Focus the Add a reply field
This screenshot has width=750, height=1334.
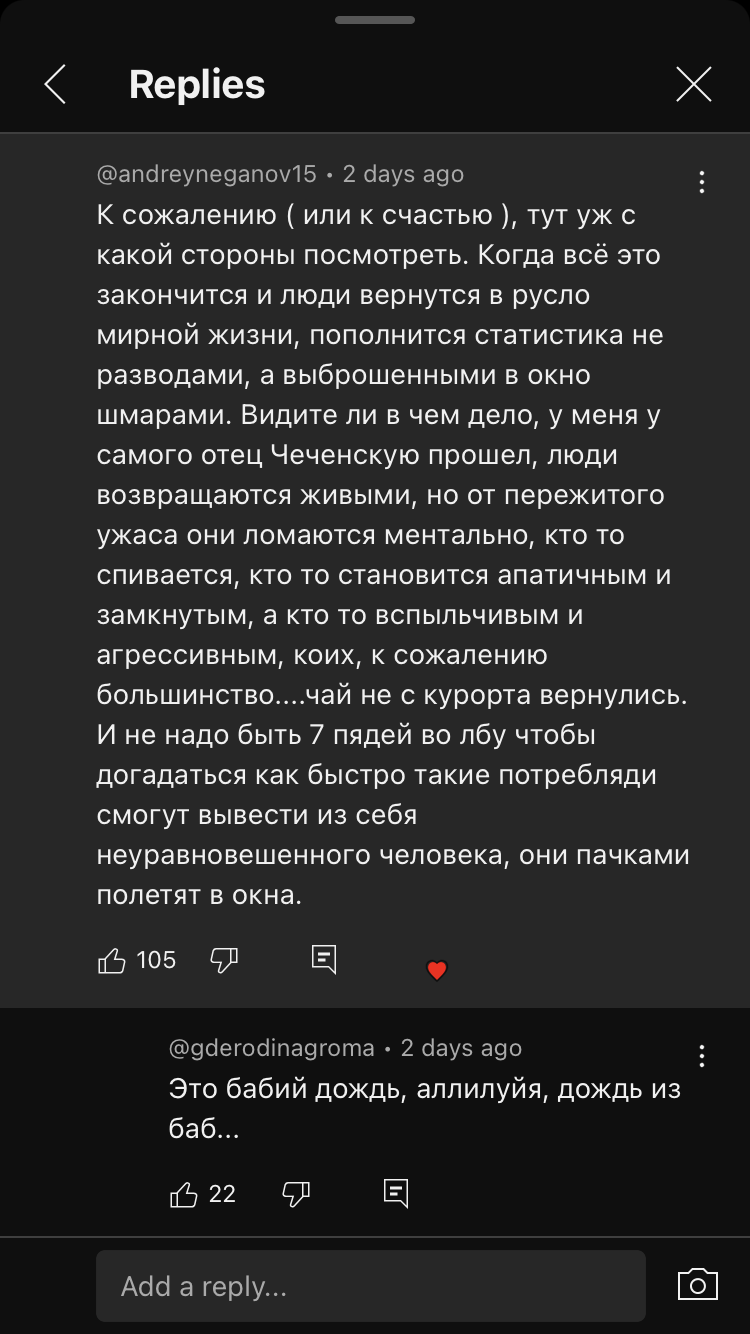click(371, 1285)
